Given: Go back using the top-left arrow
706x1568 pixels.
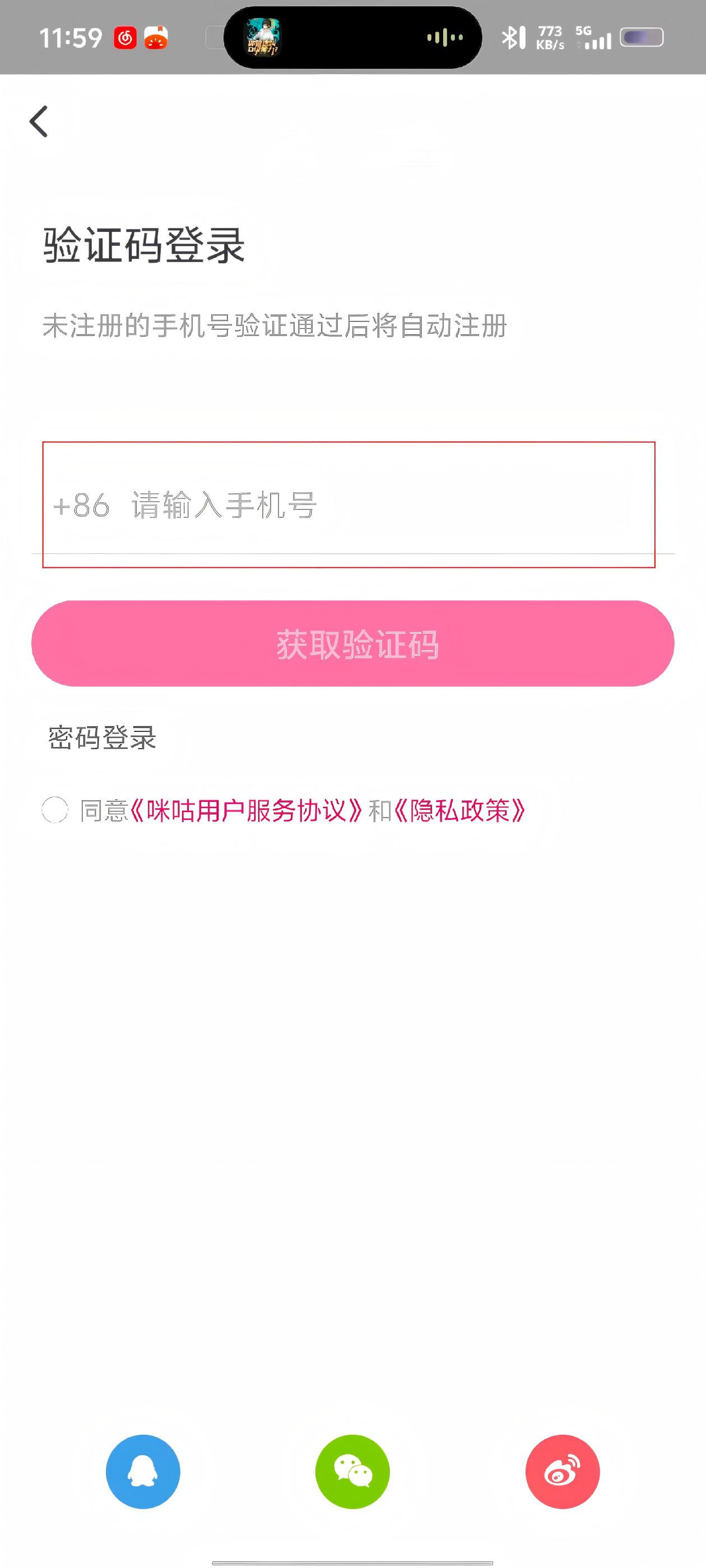Looking at the screenshot, I should point(38,121).
